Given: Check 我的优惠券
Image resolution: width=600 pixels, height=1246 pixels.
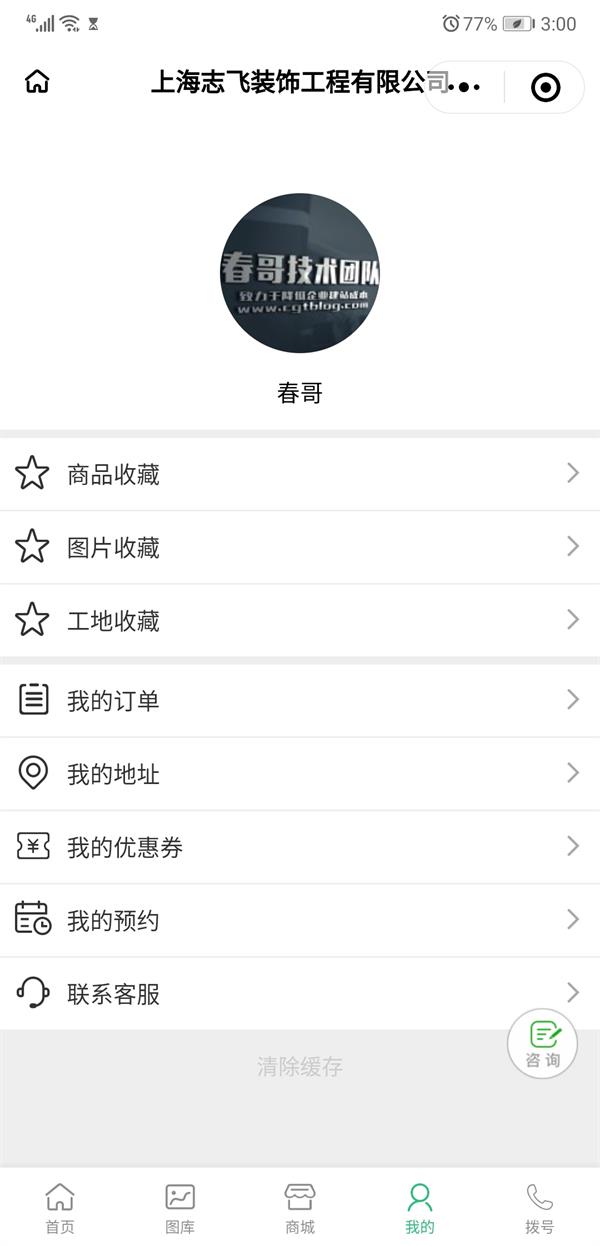Looking at the screenshot, I should 300,847.
